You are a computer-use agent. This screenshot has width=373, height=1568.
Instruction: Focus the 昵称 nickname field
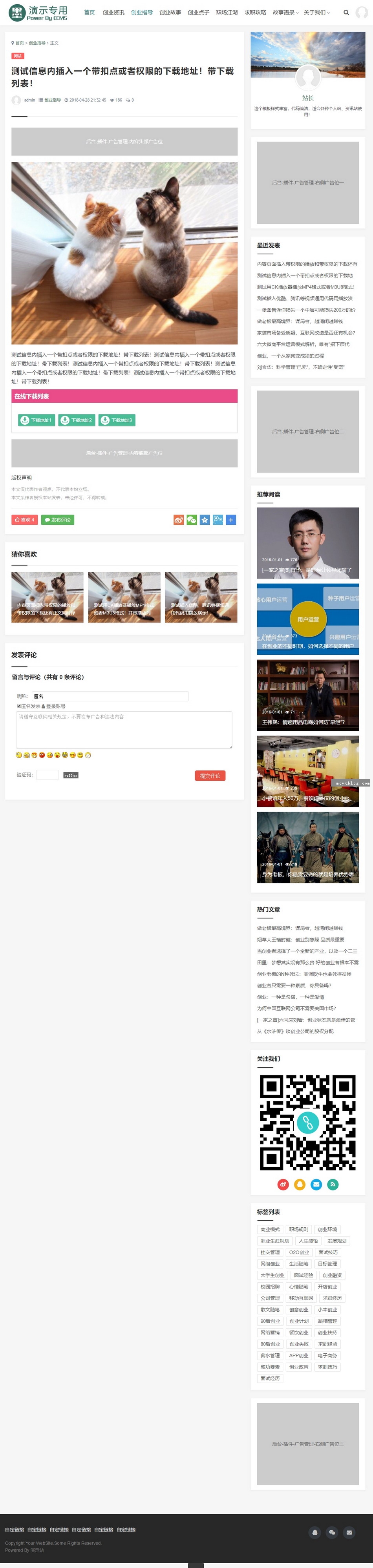point(110,696)
